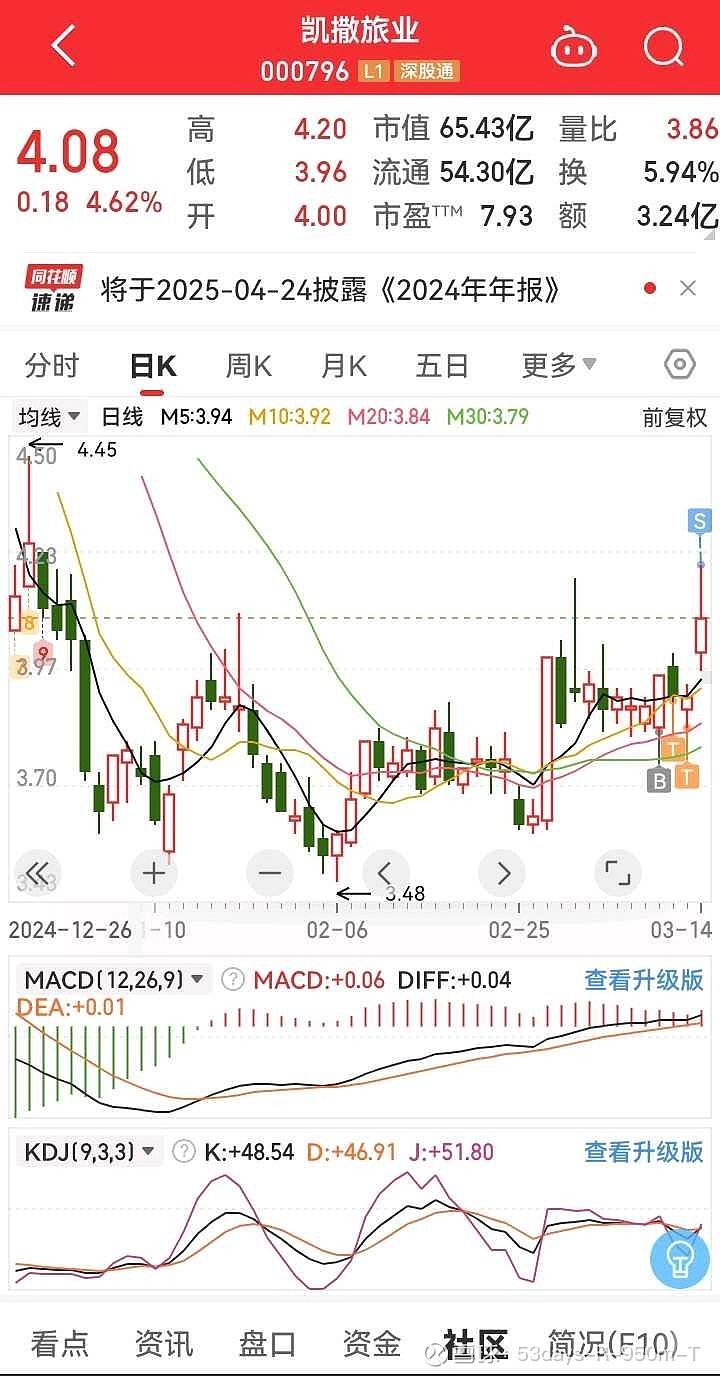Expand the 更多 chart periods dropdown
Screen dimensions: 720x1376
tap(558, 366)
